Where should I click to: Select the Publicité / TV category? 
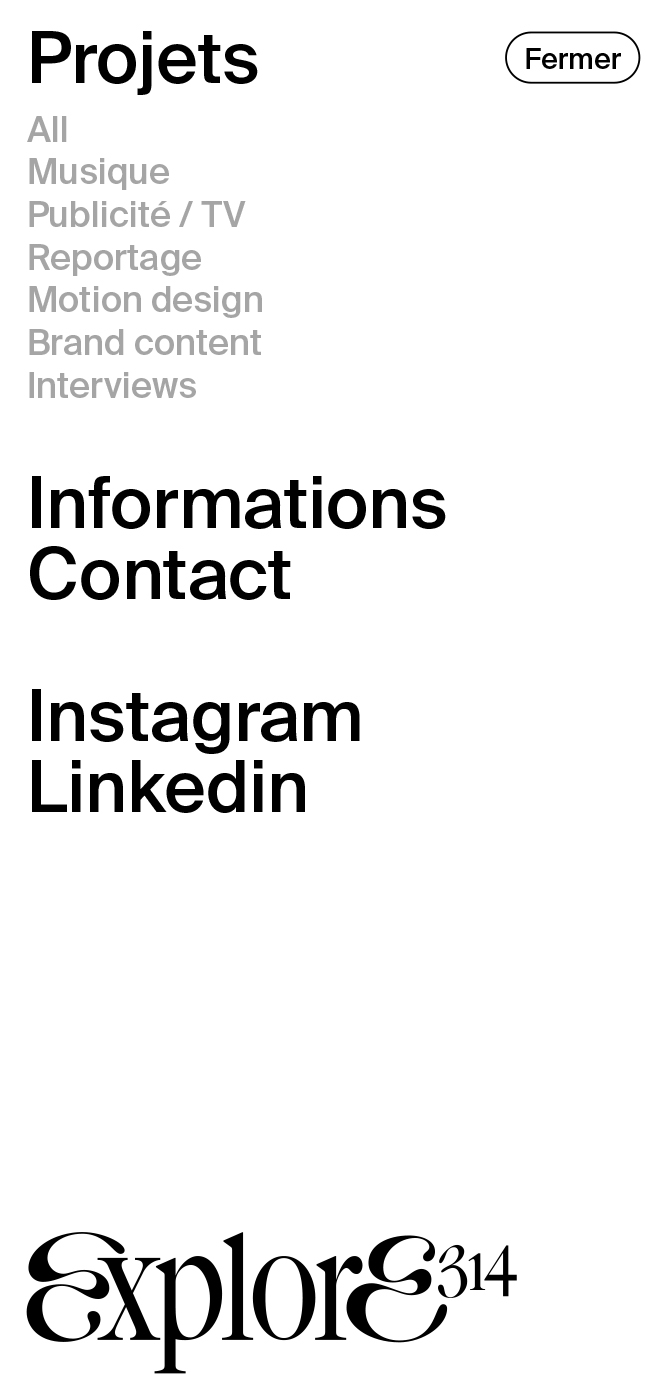[136, 215]
